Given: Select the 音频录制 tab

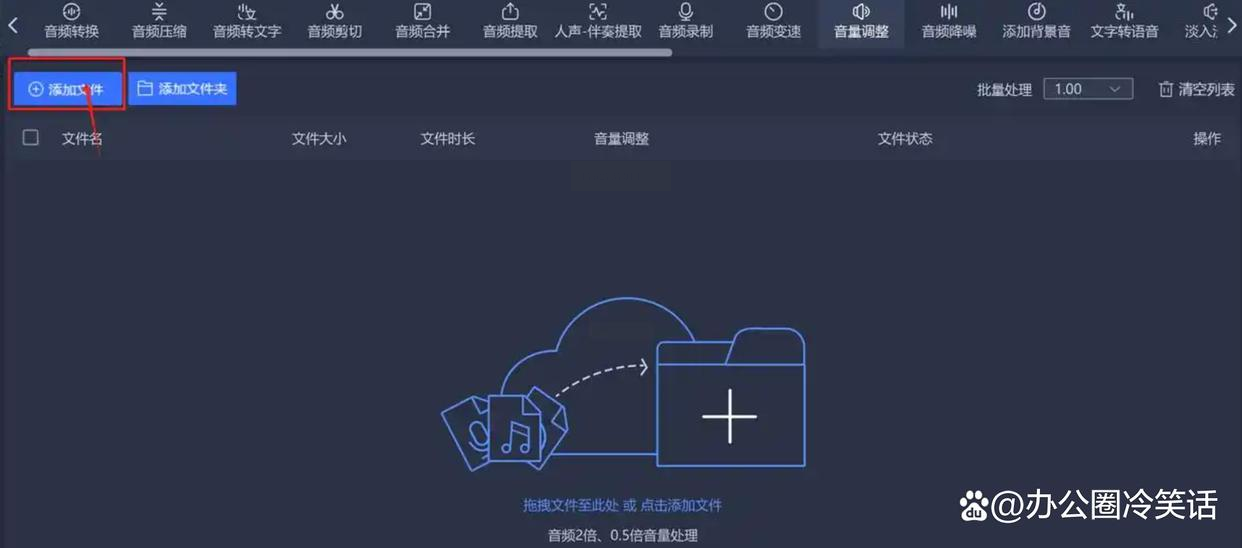Looking at the screenshot, I should tap(686, 21).
